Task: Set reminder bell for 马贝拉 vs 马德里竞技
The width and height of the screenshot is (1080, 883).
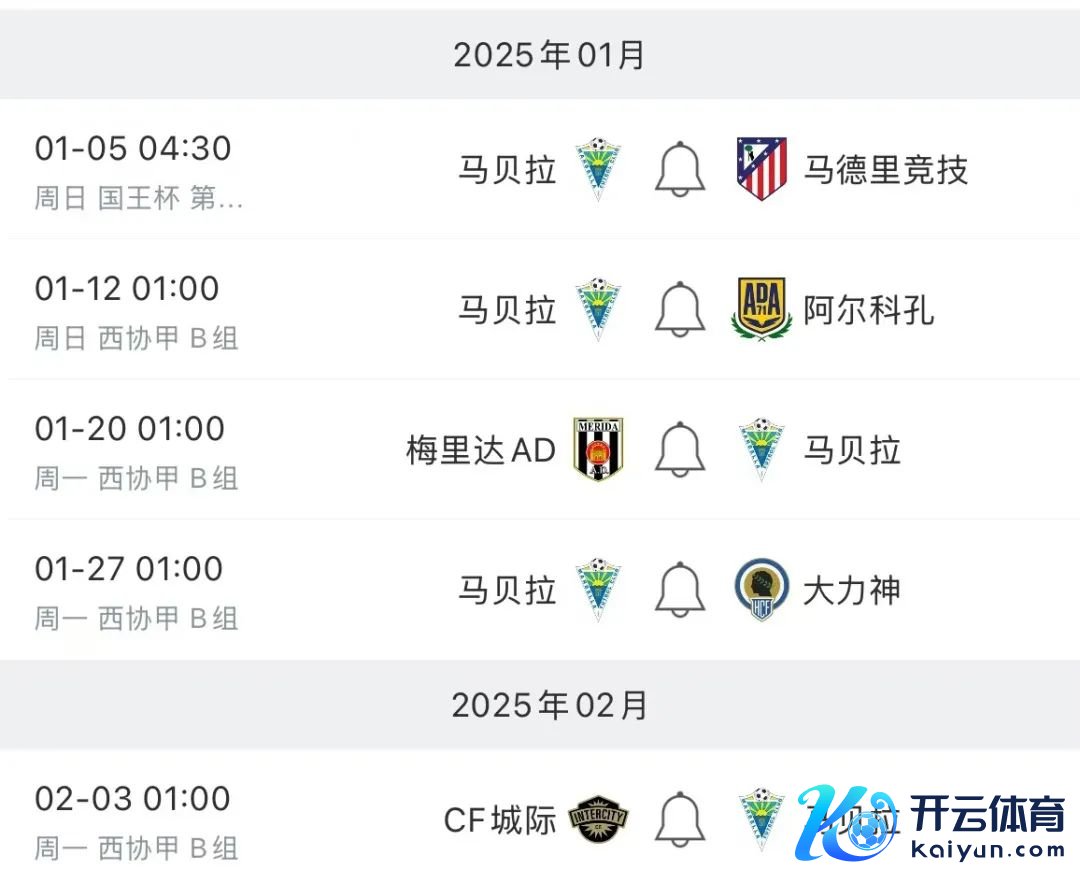Action: pos(680,169)
